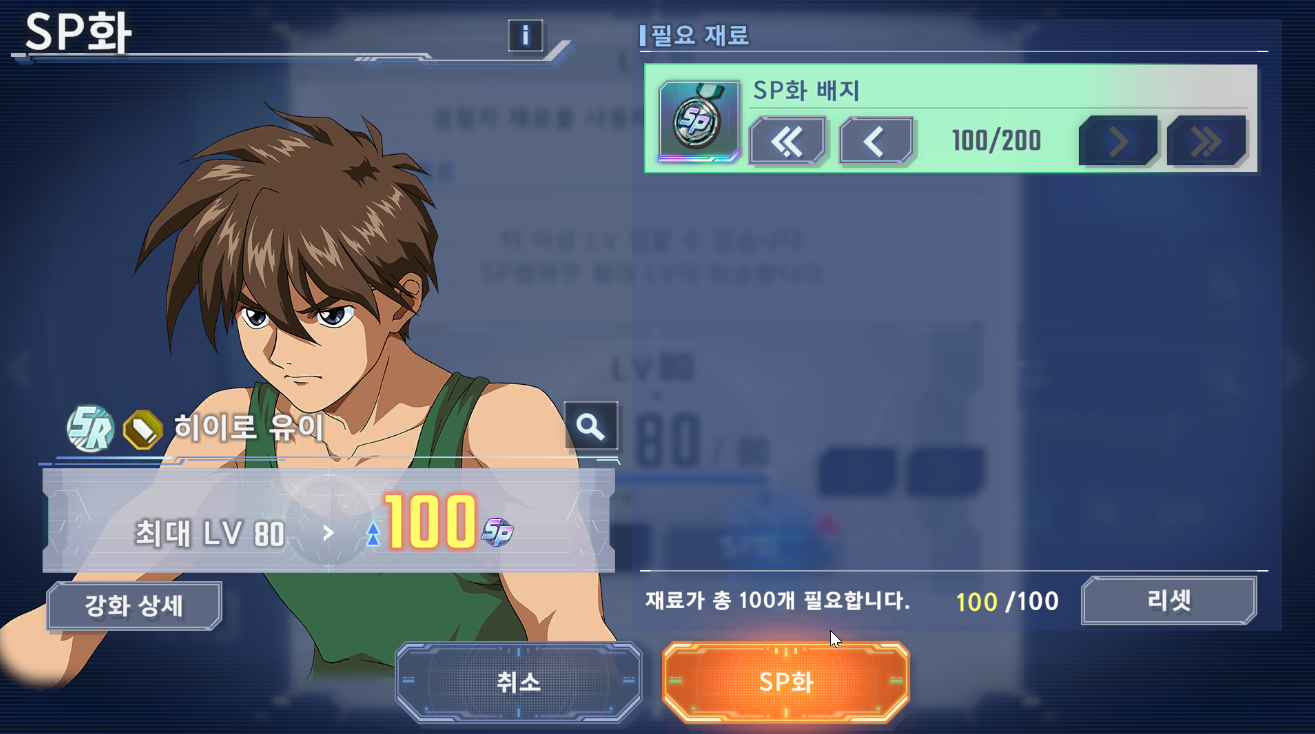Image resolution: width=1315 pixels, height=734 pixels.
Task: Open the info icon next to SP화
Action: (x=526, y=36)
